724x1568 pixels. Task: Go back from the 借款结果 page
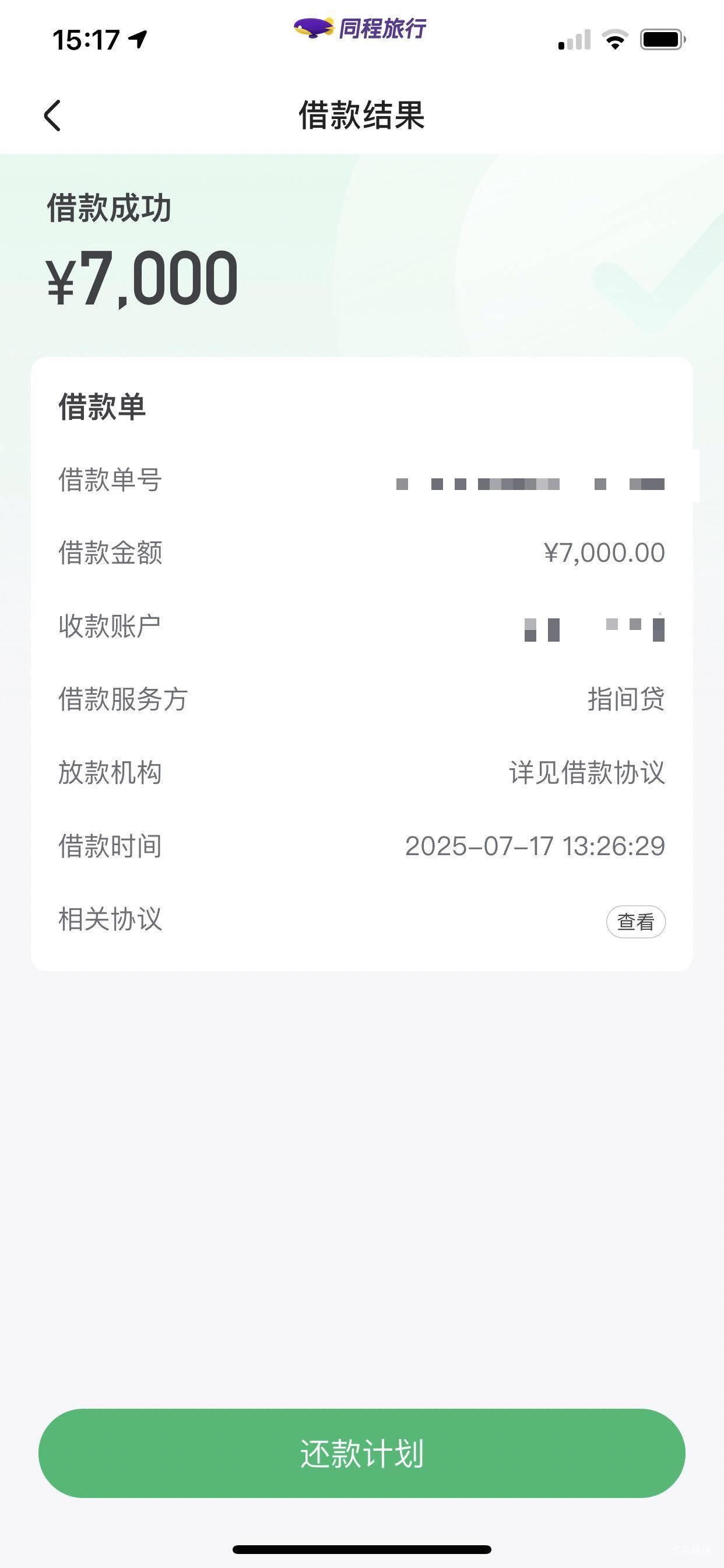(52, 115)
